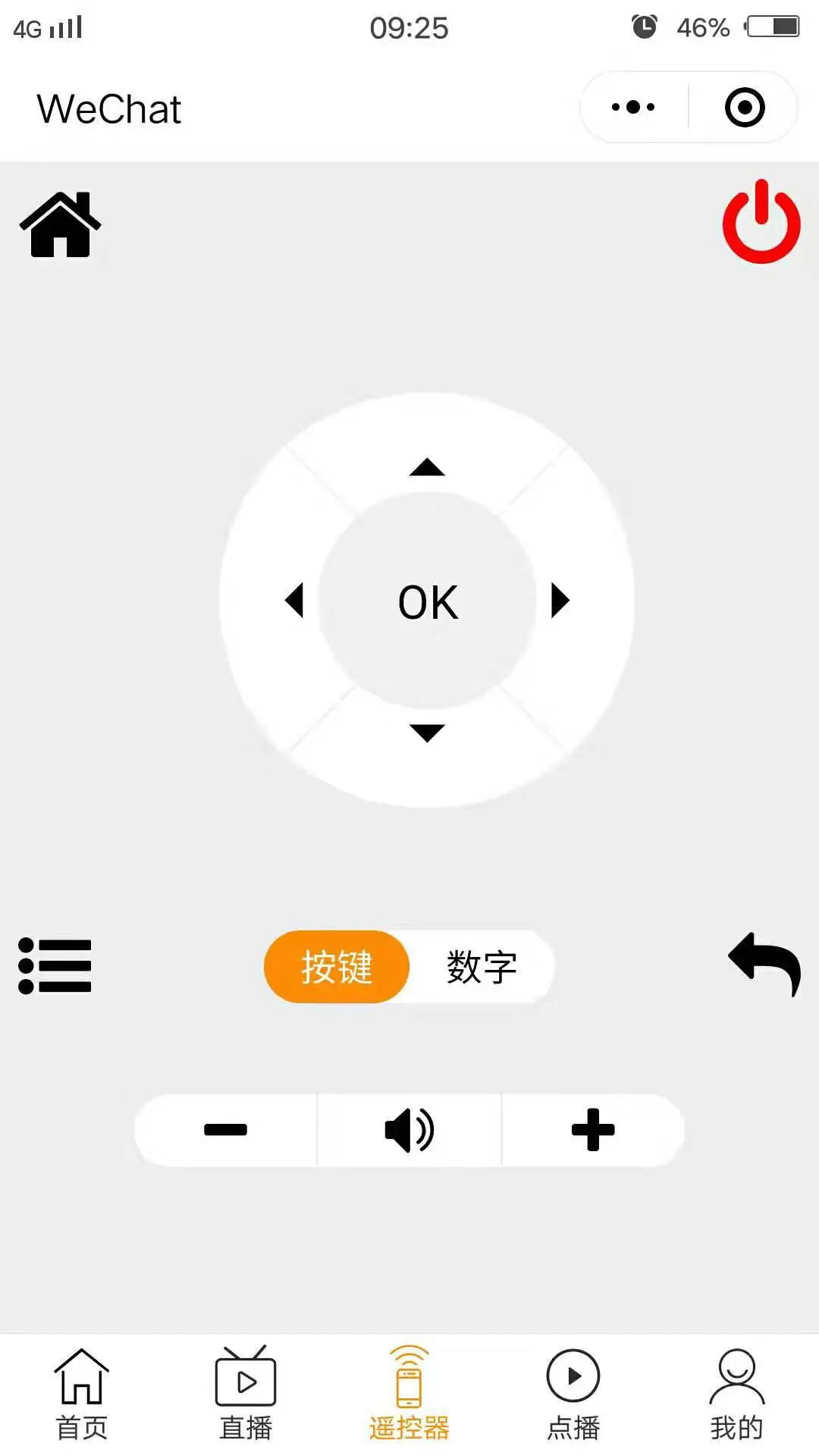
Task: Decrease volume with the minus button
Action: point(226,1130)
